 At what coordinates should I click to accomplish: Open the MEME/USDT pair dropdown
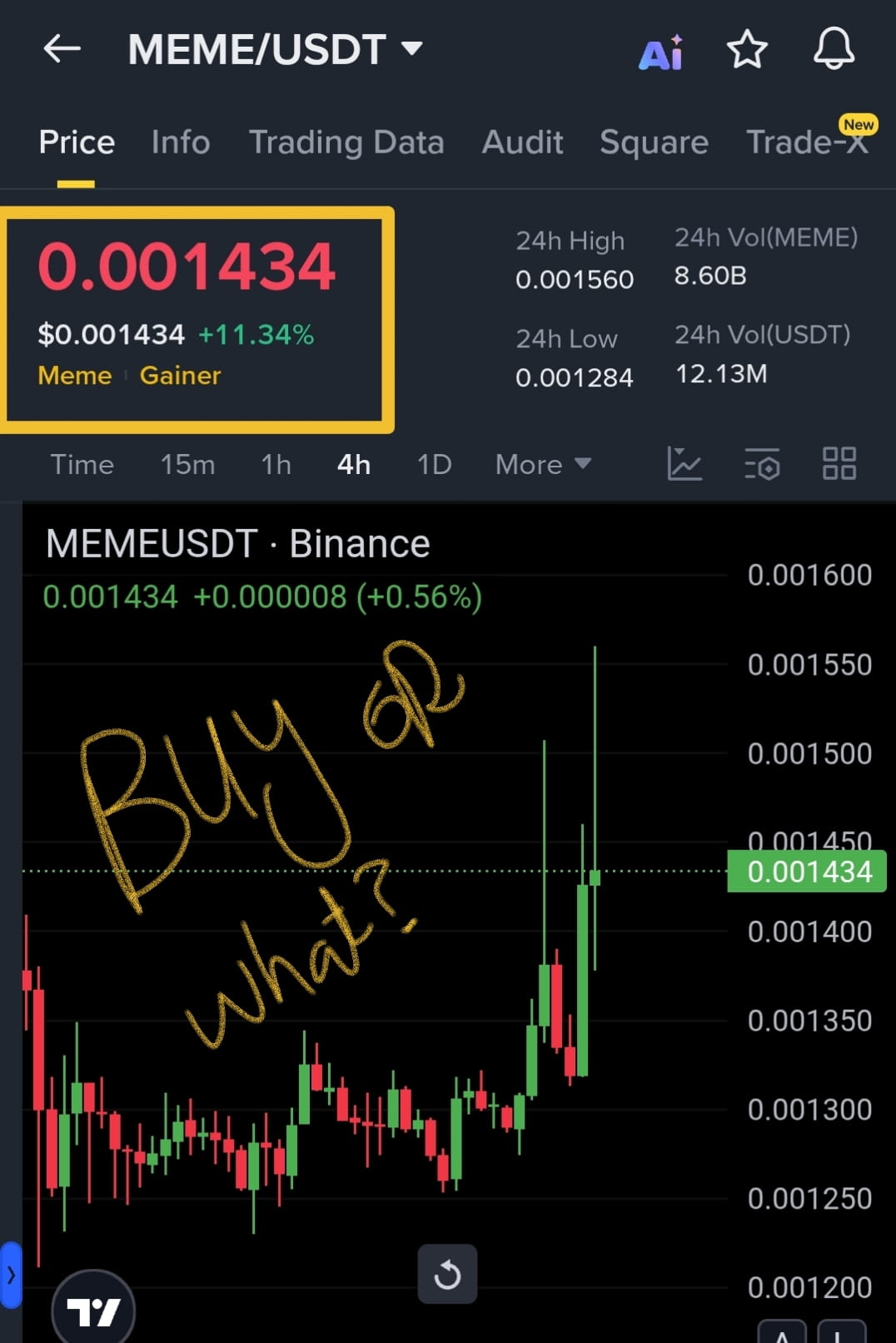pos(411,48)
